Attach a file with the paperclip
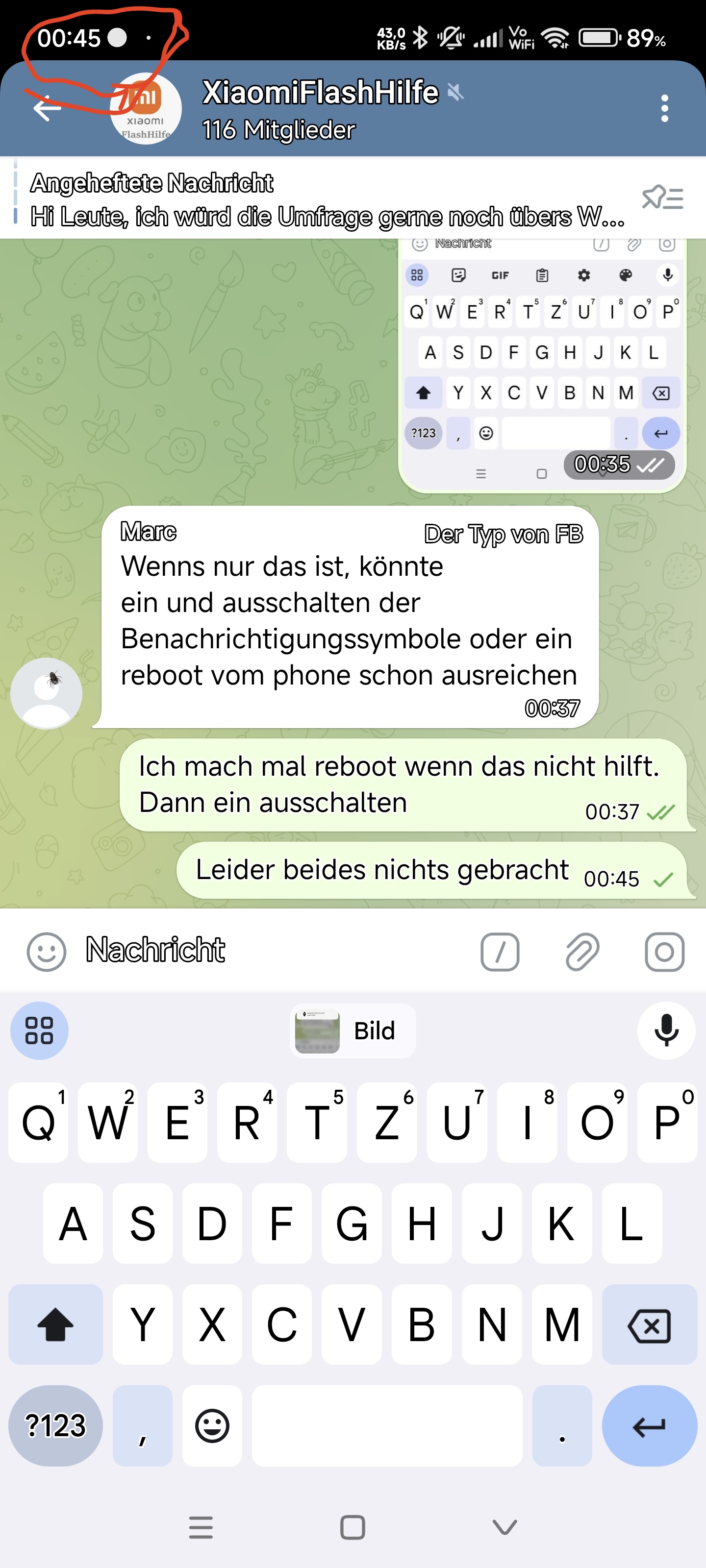 (x=582, y=952)
